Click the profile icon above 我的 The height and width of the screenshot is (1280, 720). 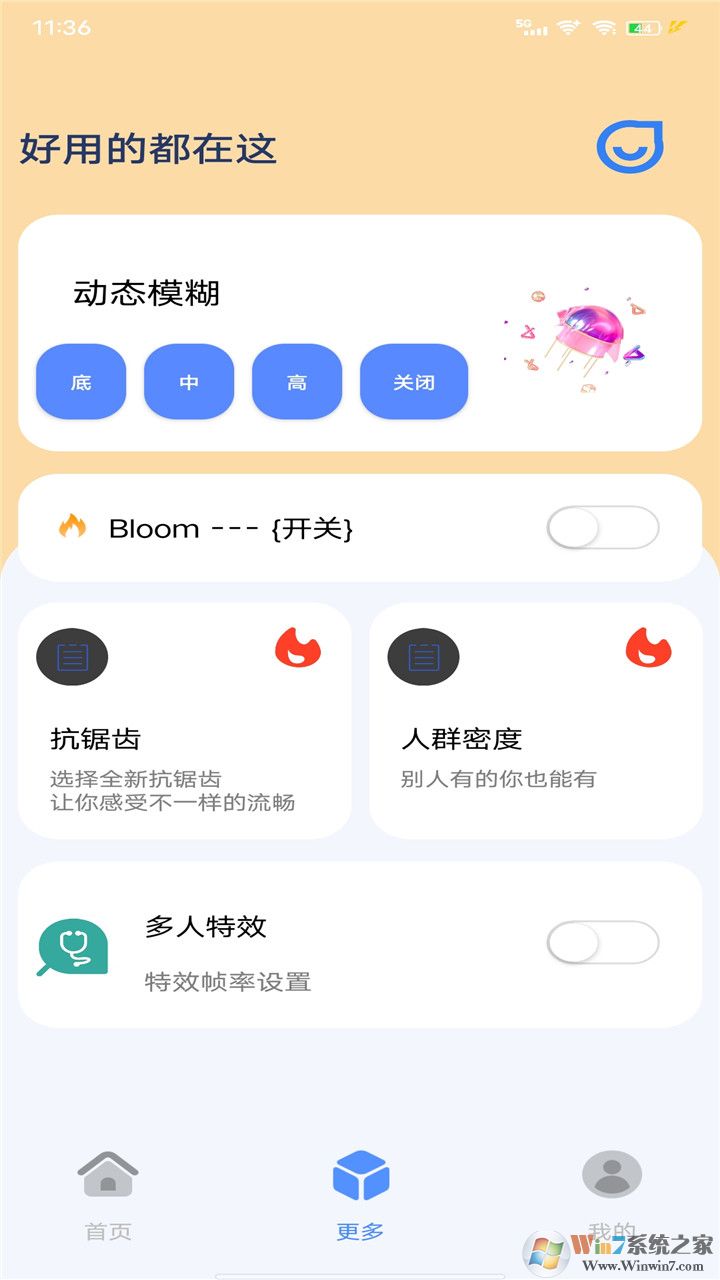(612, 1176)
